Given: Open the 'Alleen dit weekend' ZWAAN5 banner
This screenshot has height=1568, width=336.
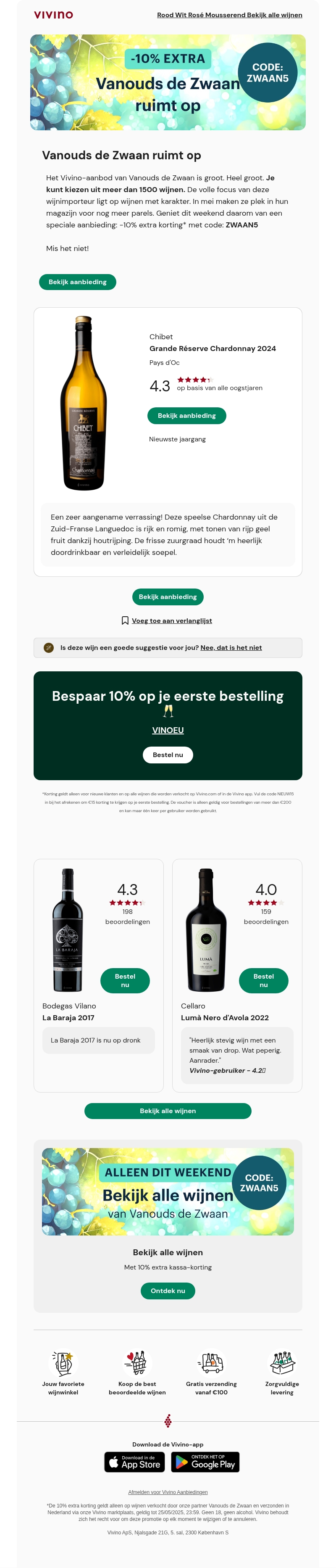Looking at the screenshot, I should click(x=168, y=1191).
